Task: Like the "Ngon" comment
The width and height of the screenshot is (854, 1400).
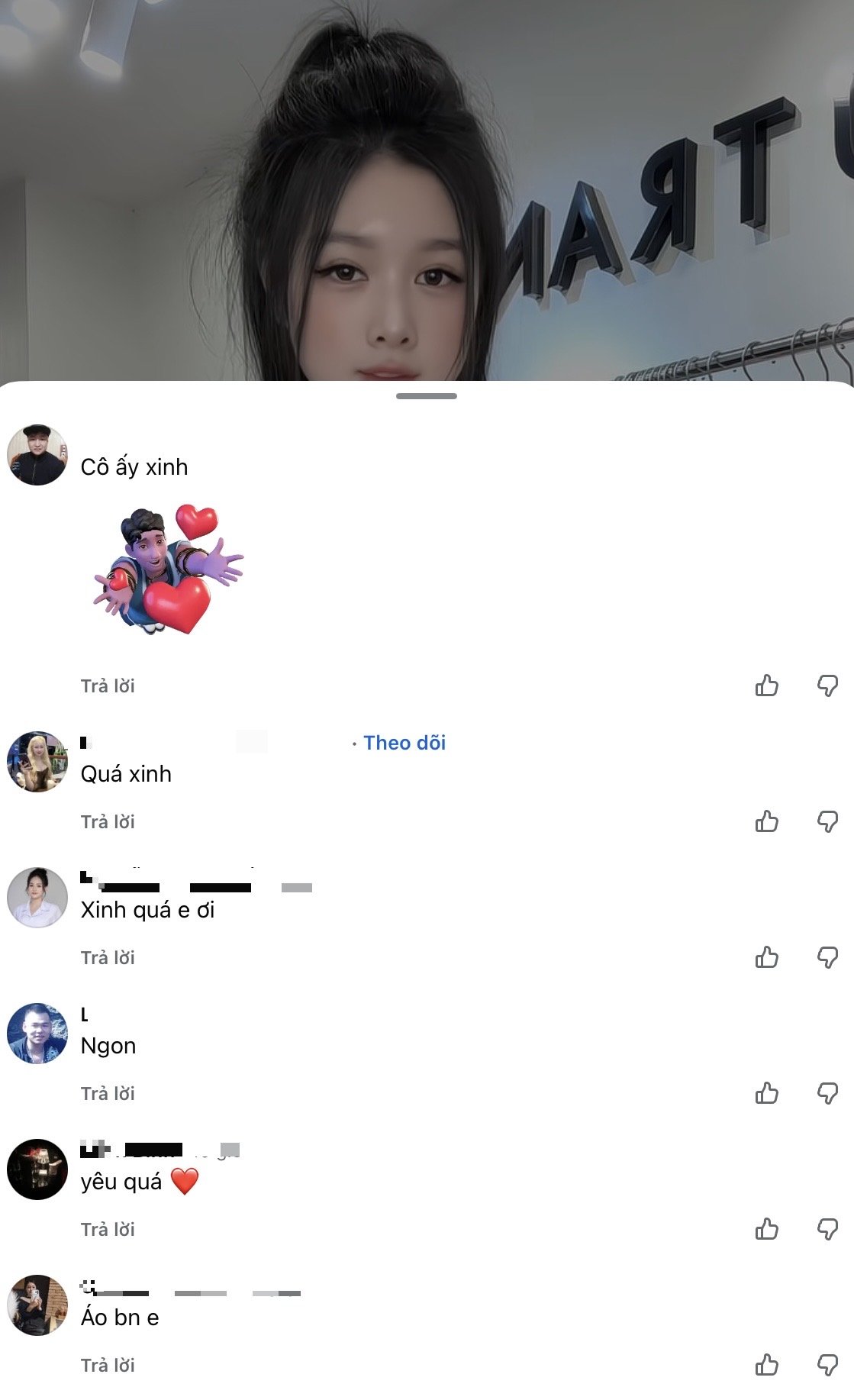Action: [766, 1093]
